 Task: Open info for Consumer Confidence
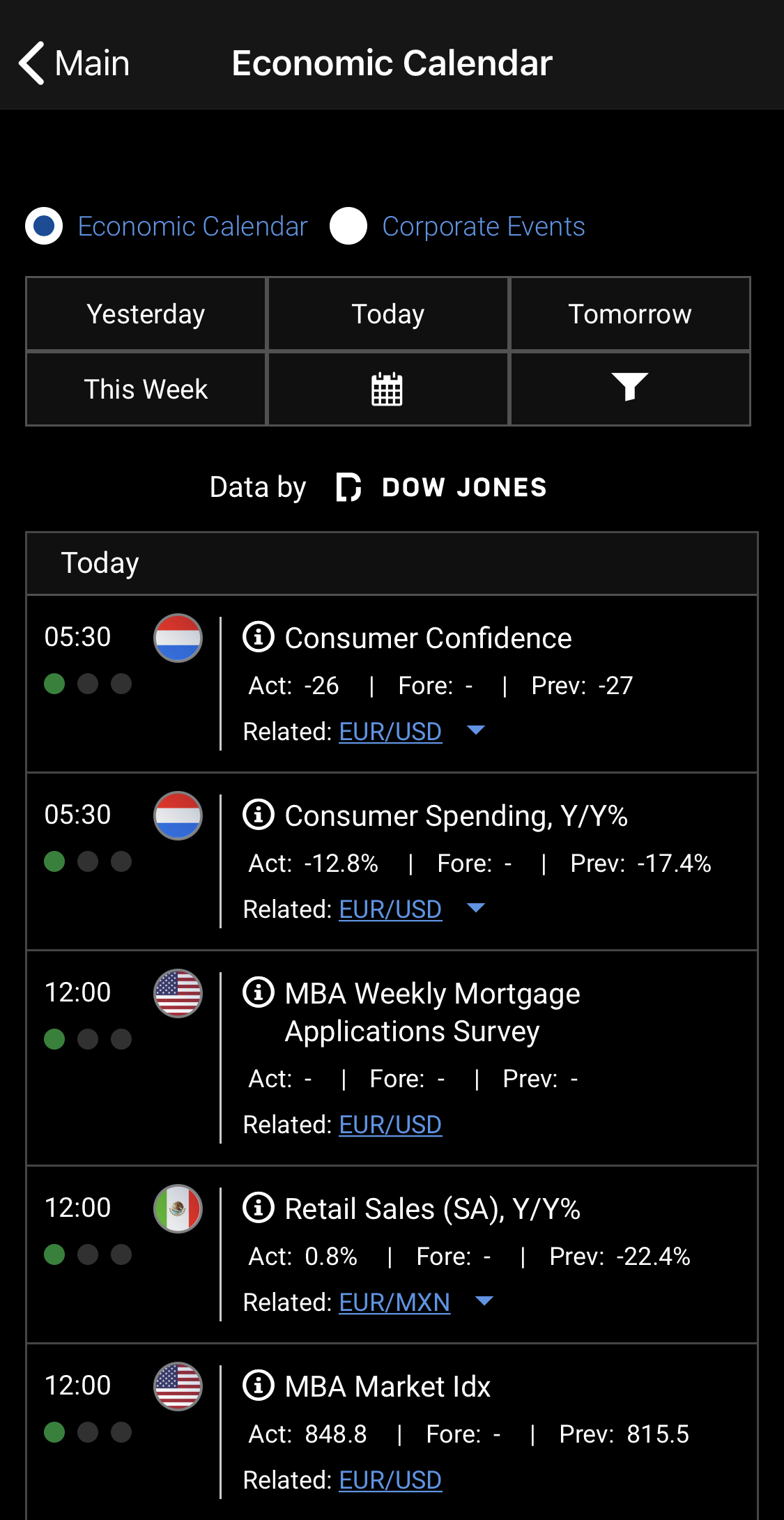point(259,637)
